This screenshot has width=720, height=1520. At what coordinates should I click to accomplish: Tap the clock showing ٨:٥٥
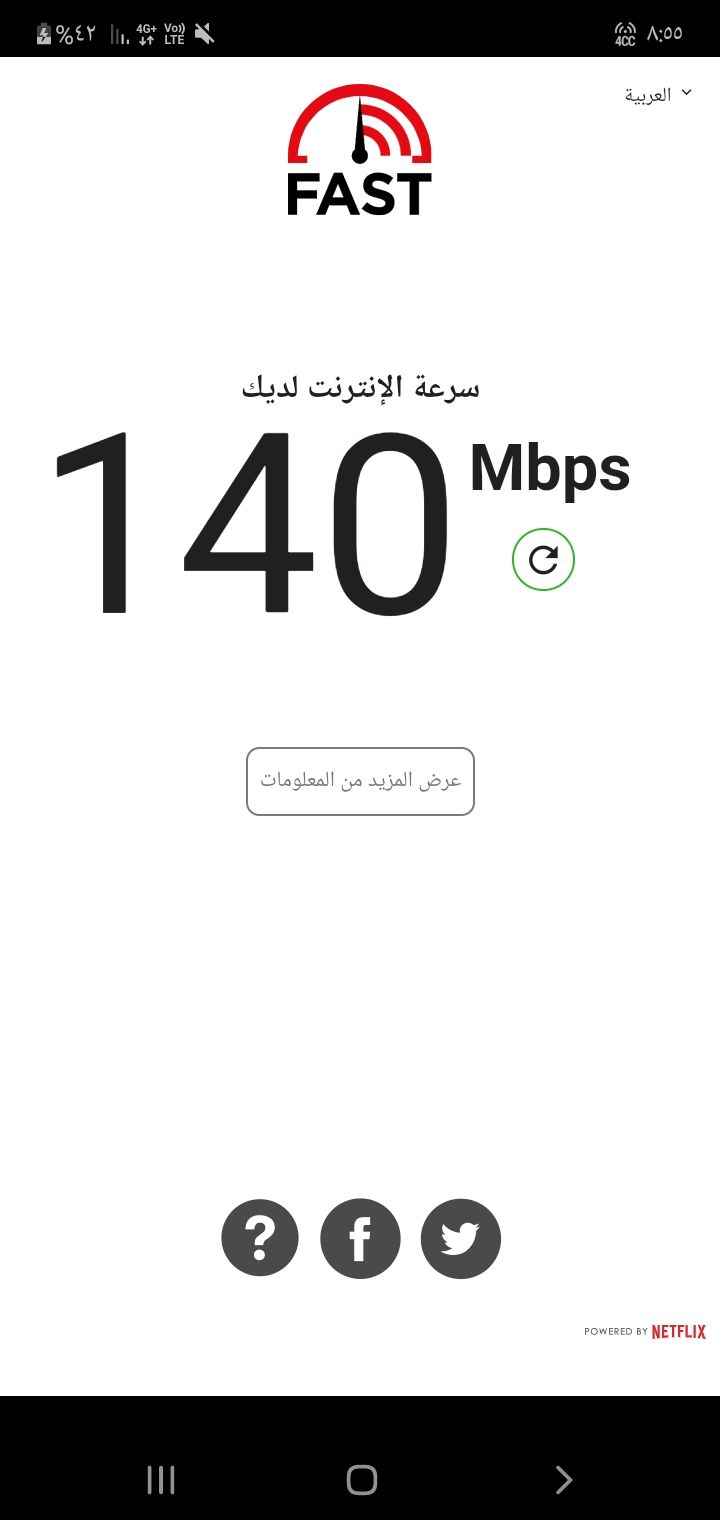(664, 33)
